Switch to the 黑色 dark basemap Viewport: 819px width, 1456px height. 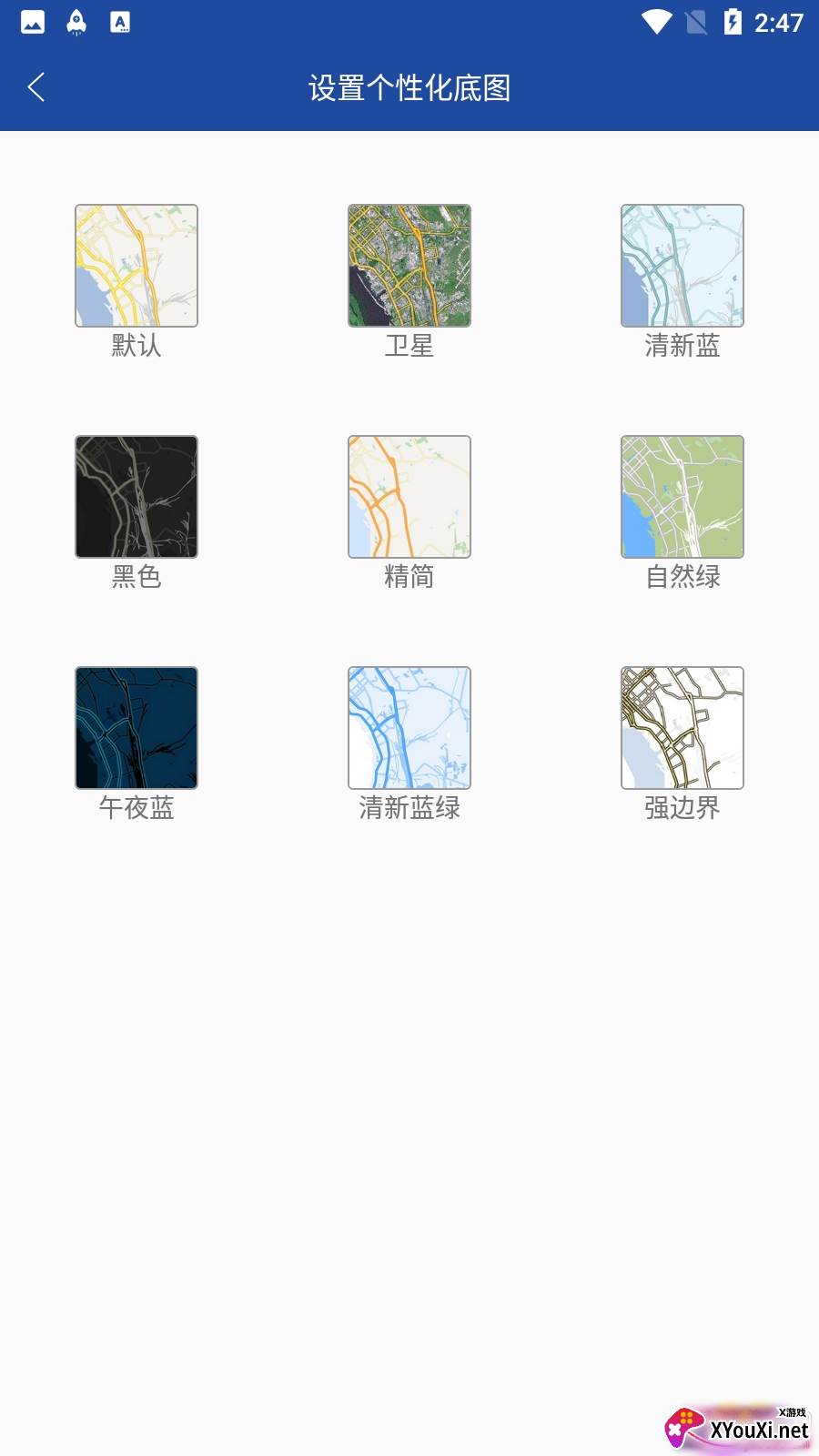click(136, 497)
